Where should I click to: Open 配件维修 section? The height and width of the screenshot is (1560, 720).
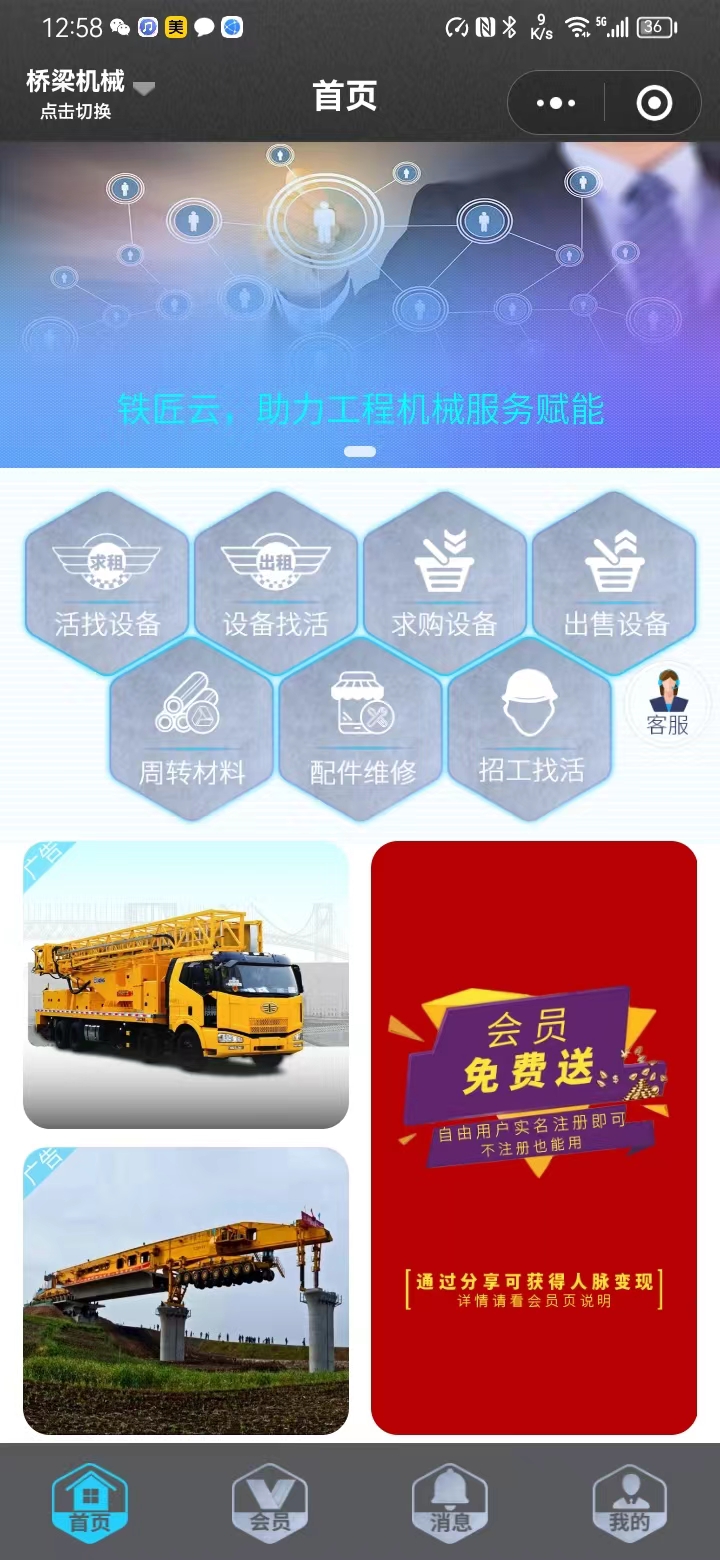(361, 729)
